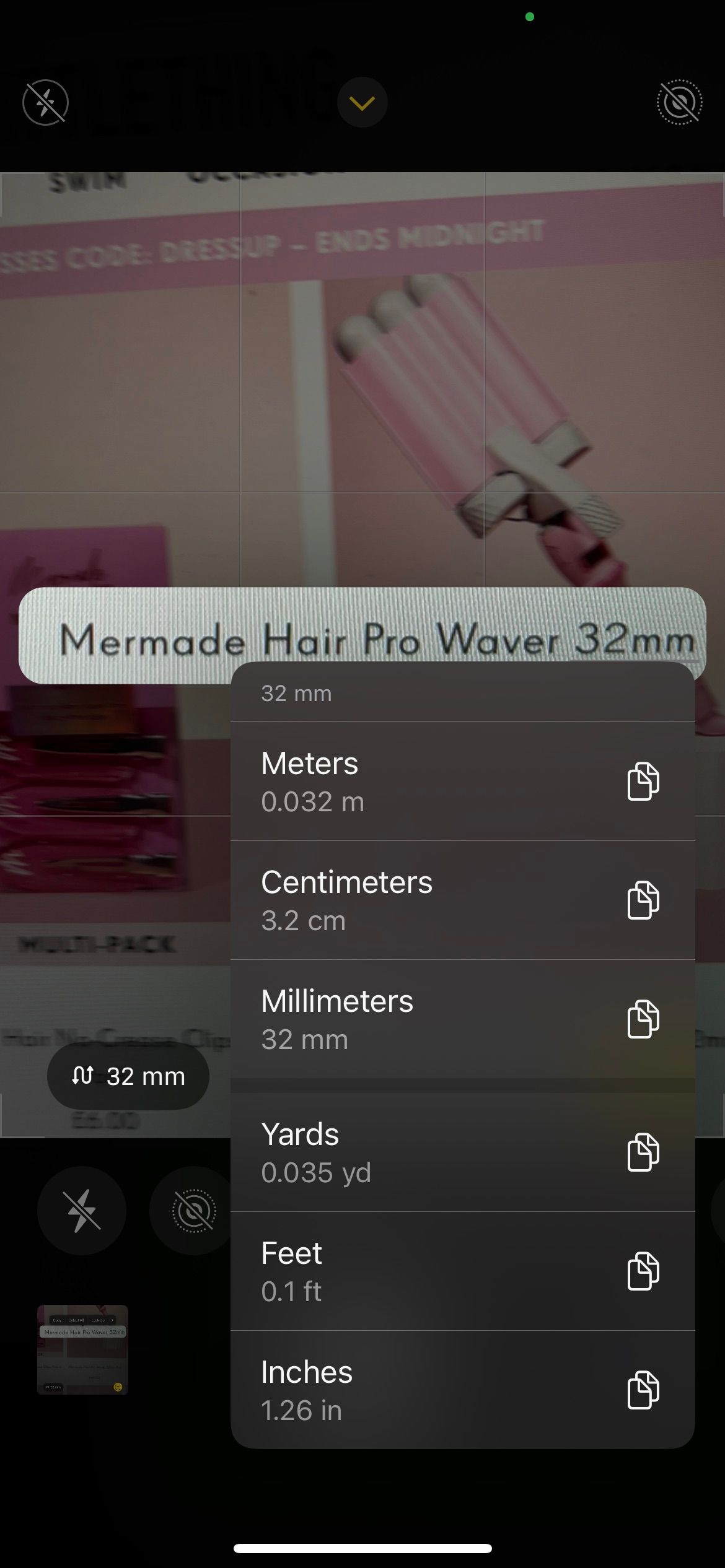Expand camera controls with the yellow chevron
This screenshot has height=1568, width=725.
pyautogui.click(x=362, y=102)
